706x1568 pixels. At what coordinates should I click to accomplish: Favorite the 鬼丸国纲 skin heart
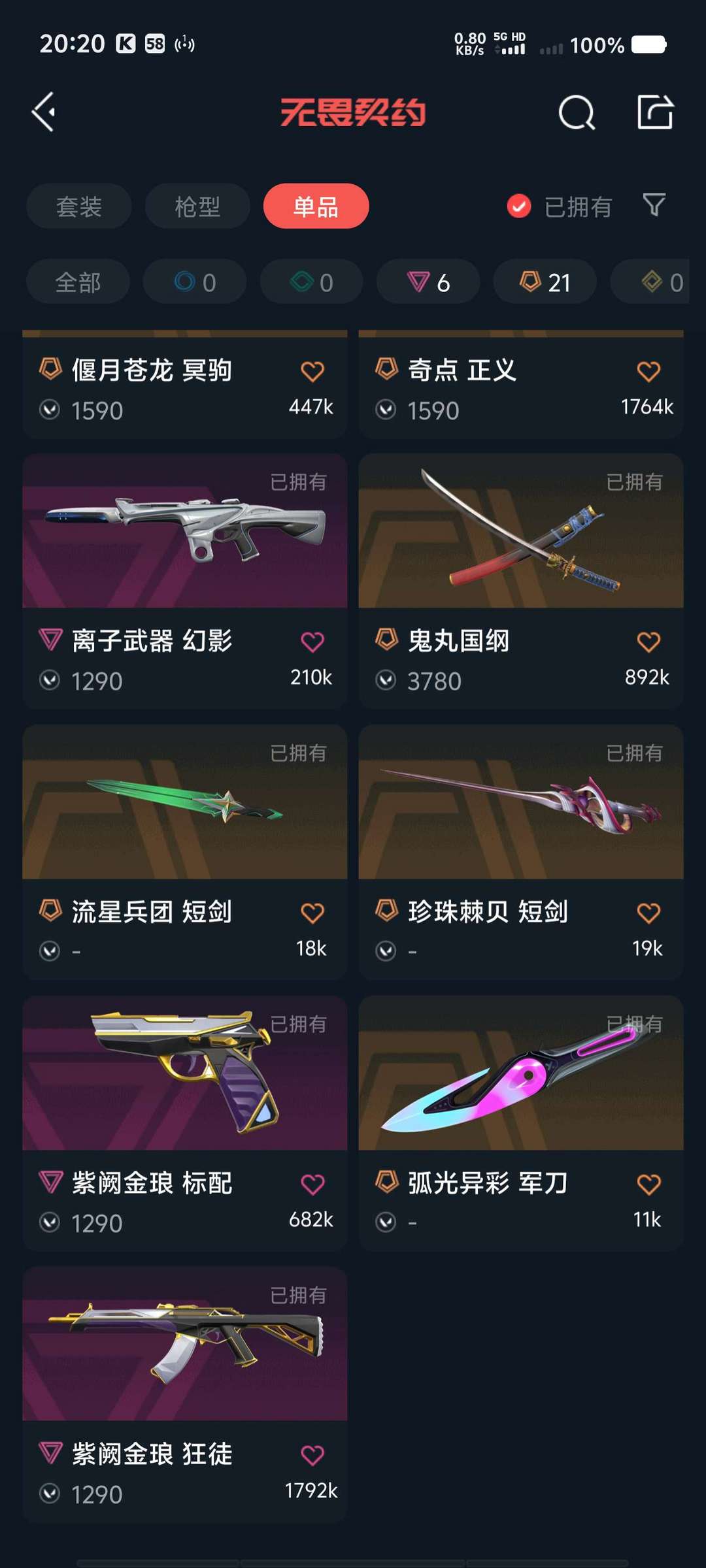click(x=648, y=641)
